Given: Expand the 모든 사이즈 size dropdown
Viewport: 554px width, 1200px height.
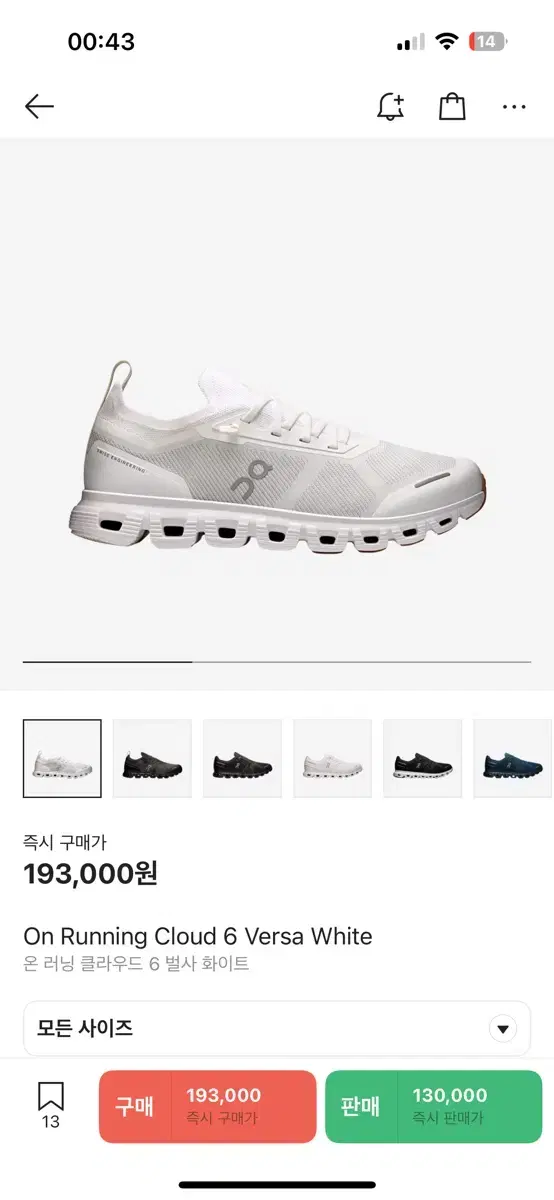Looking at the screenshot, I should point(277,1028).
